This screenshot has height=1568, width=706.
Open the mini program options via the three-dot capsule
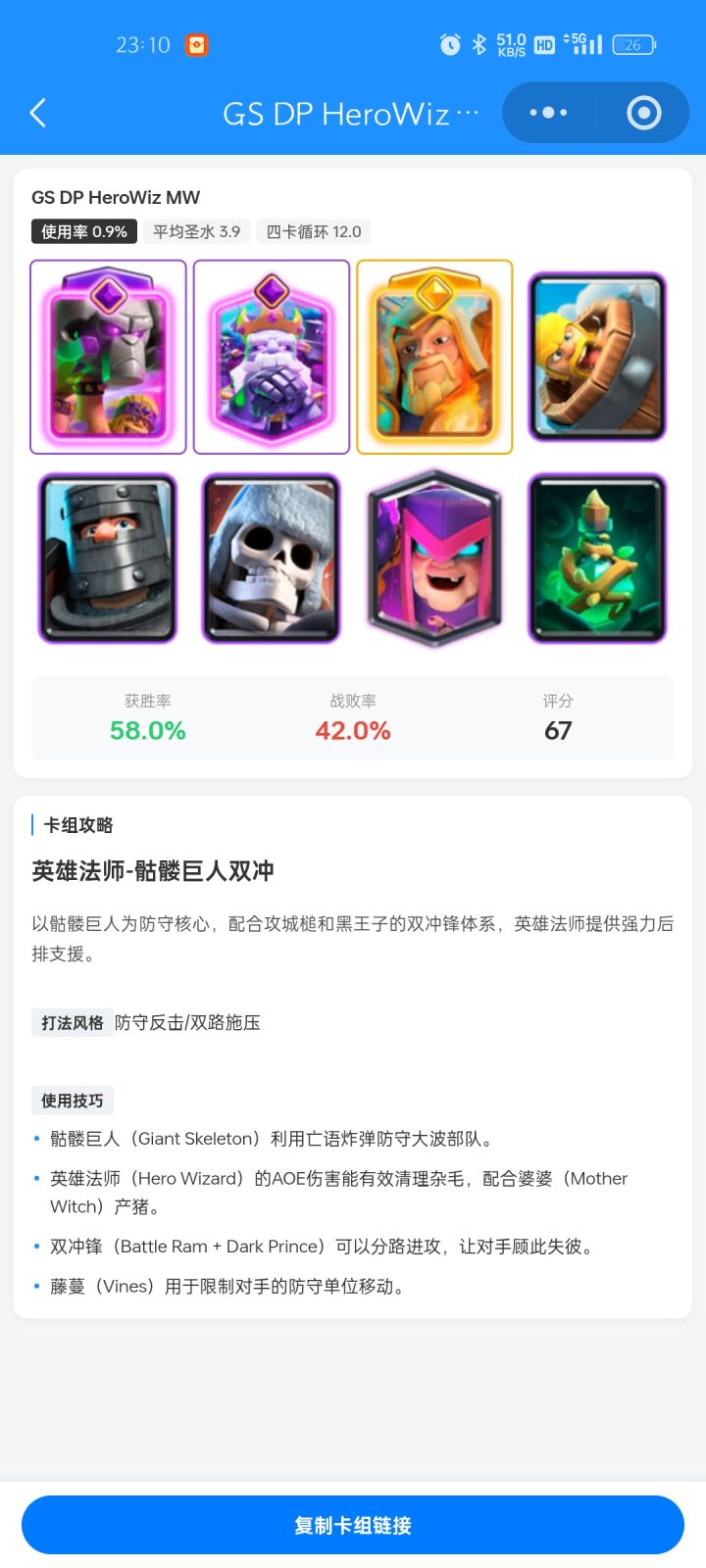[x=547, y=113]
